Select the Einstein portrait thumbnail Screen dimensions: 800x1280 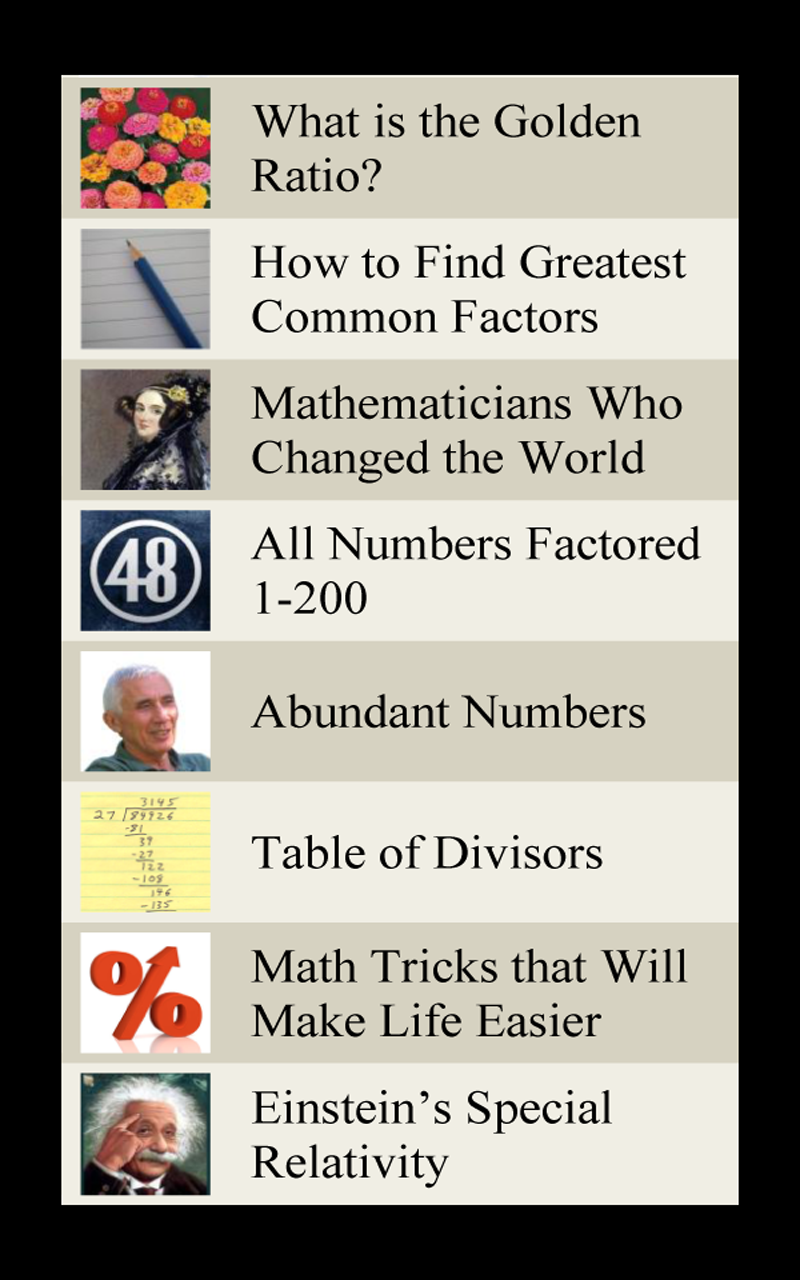point(145,1132)
